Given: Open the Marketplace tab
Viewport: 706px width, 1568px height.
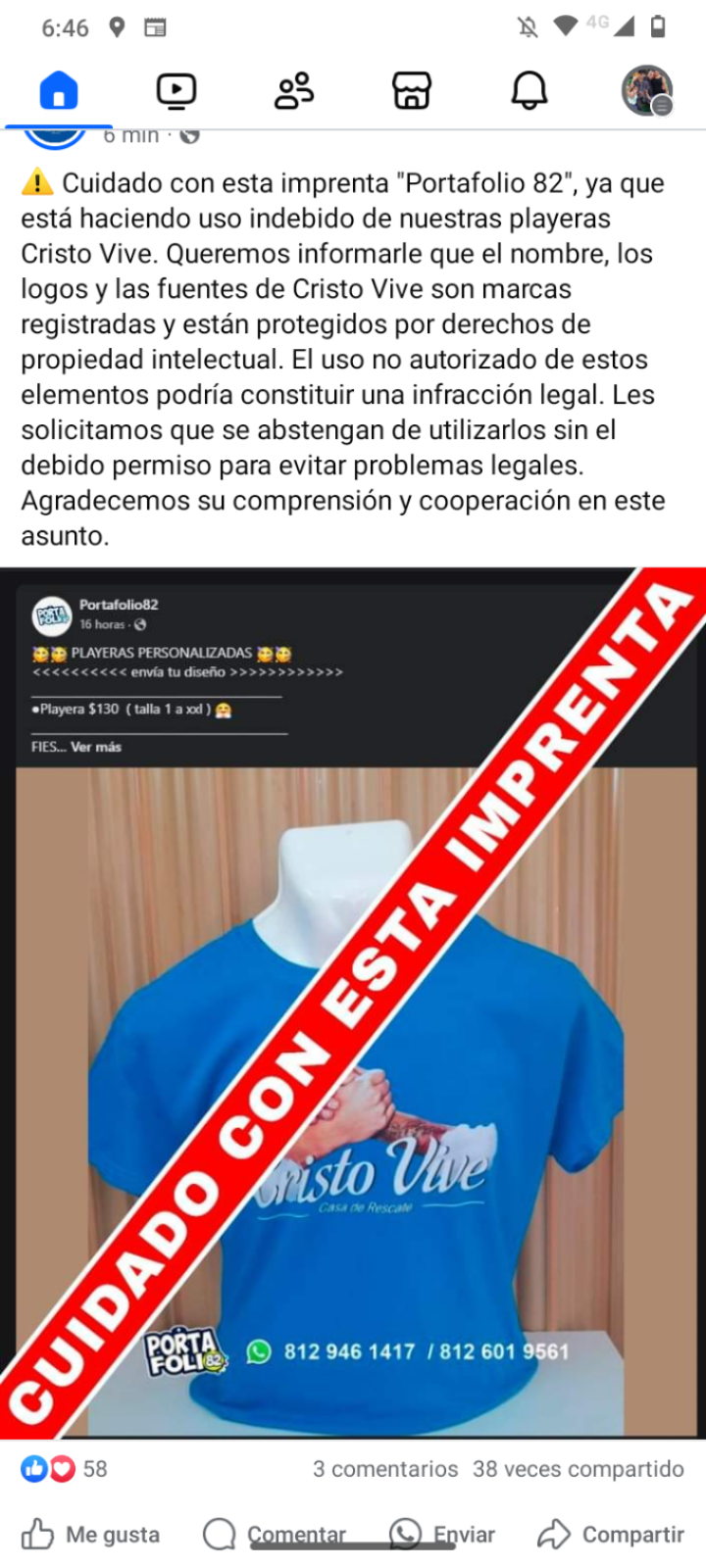Looking at the screenshot, I should coord(412,91).
